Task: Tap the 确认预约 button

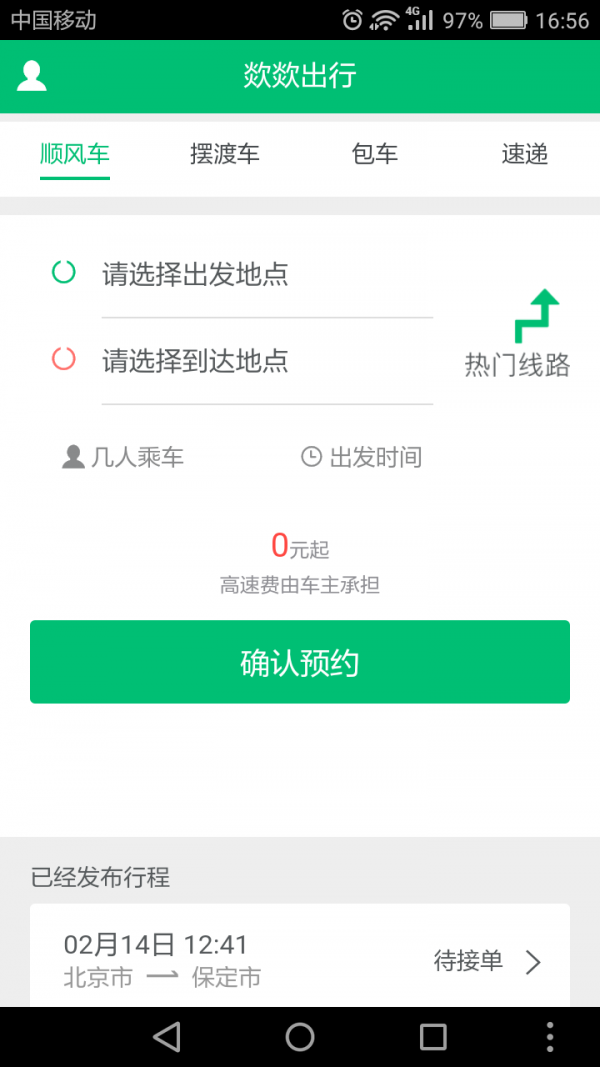Action: (300, 662)
